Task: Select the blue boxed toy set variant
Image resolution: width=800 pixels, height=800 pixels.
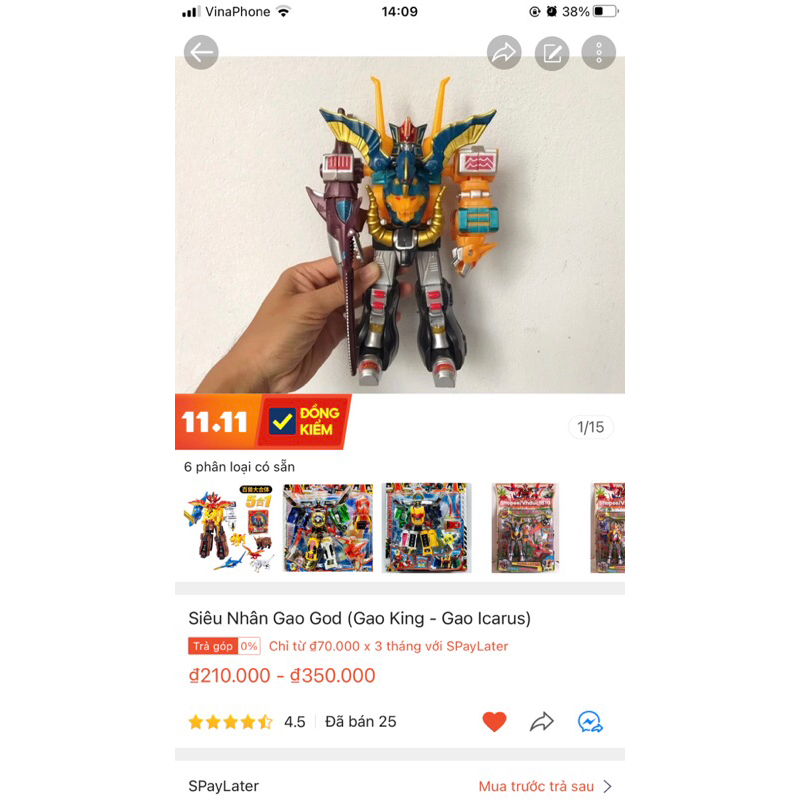Action: 328,528
